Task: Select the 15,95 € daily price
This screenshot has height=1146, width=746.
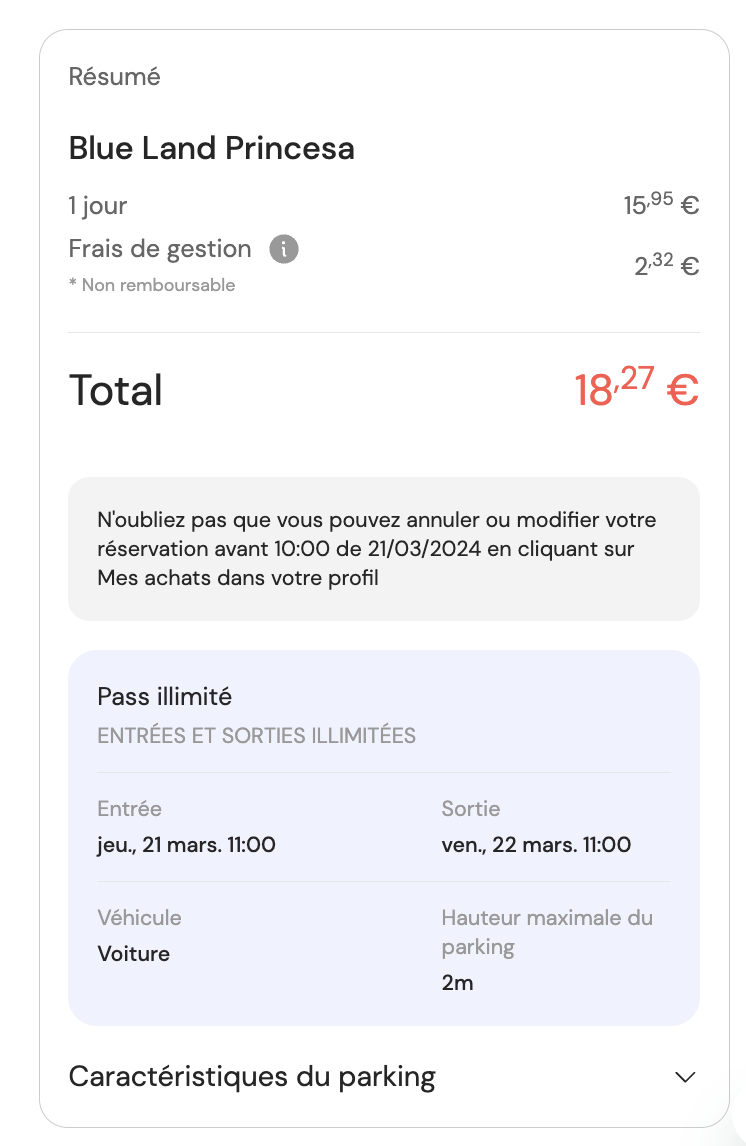Action: 660,204
